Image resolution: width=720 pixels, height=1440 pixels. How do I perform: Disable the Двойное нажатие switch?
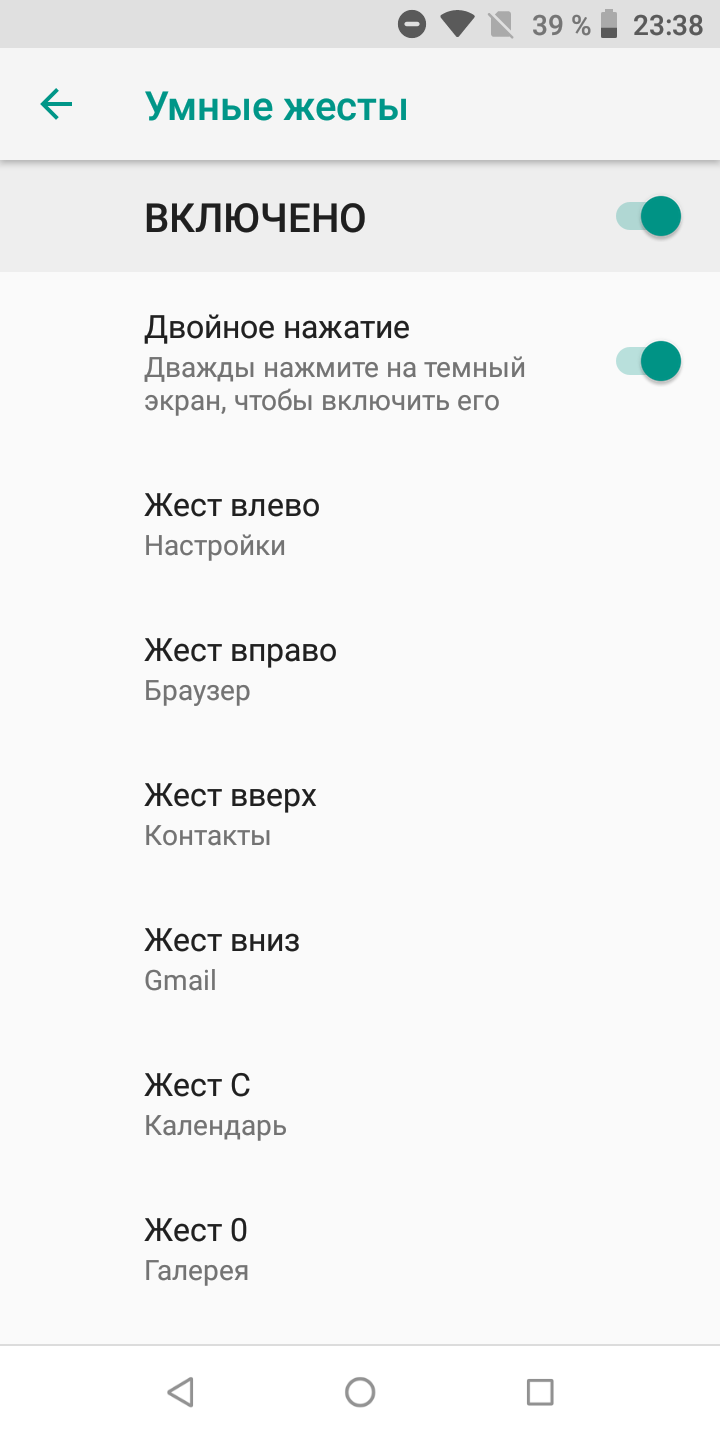pos(648,361)
